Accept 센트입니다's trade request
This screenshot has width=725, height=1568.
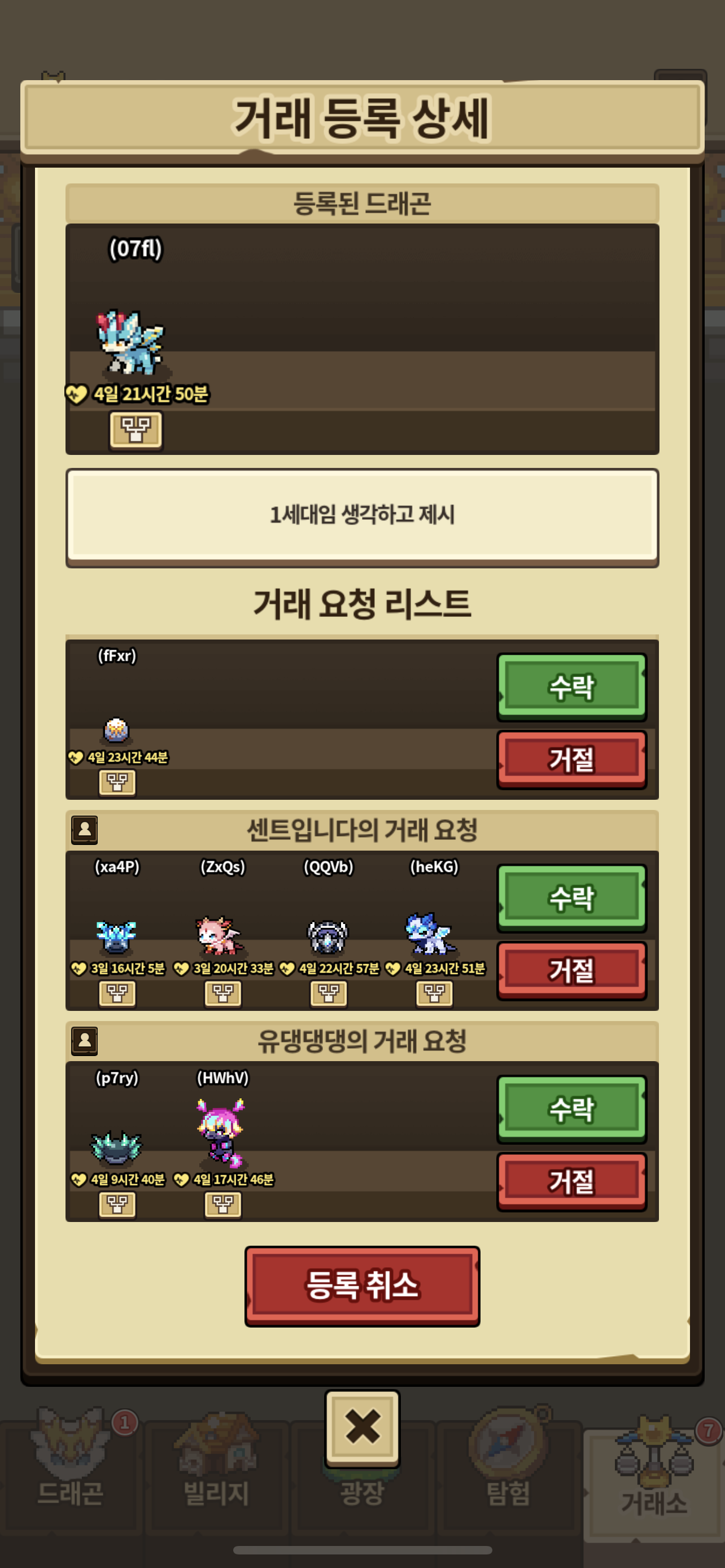pos(571,898)
